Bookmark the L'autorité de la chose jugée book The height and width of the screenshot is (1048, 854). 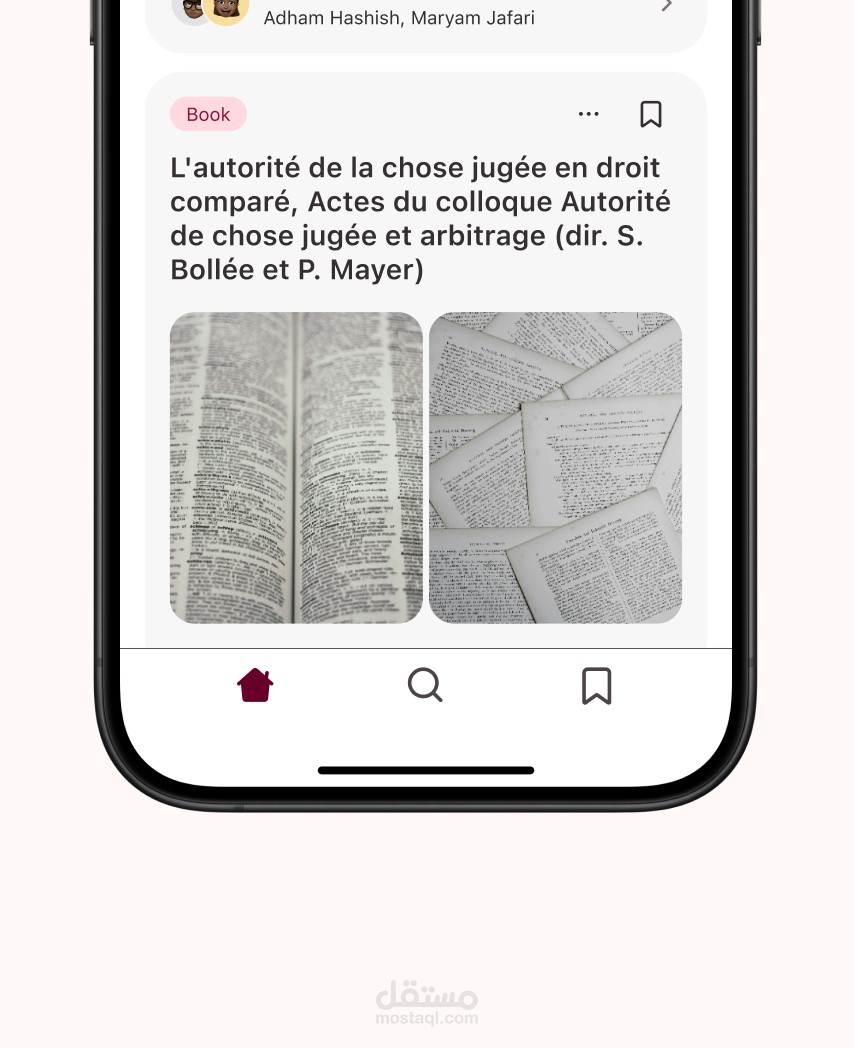651,114
